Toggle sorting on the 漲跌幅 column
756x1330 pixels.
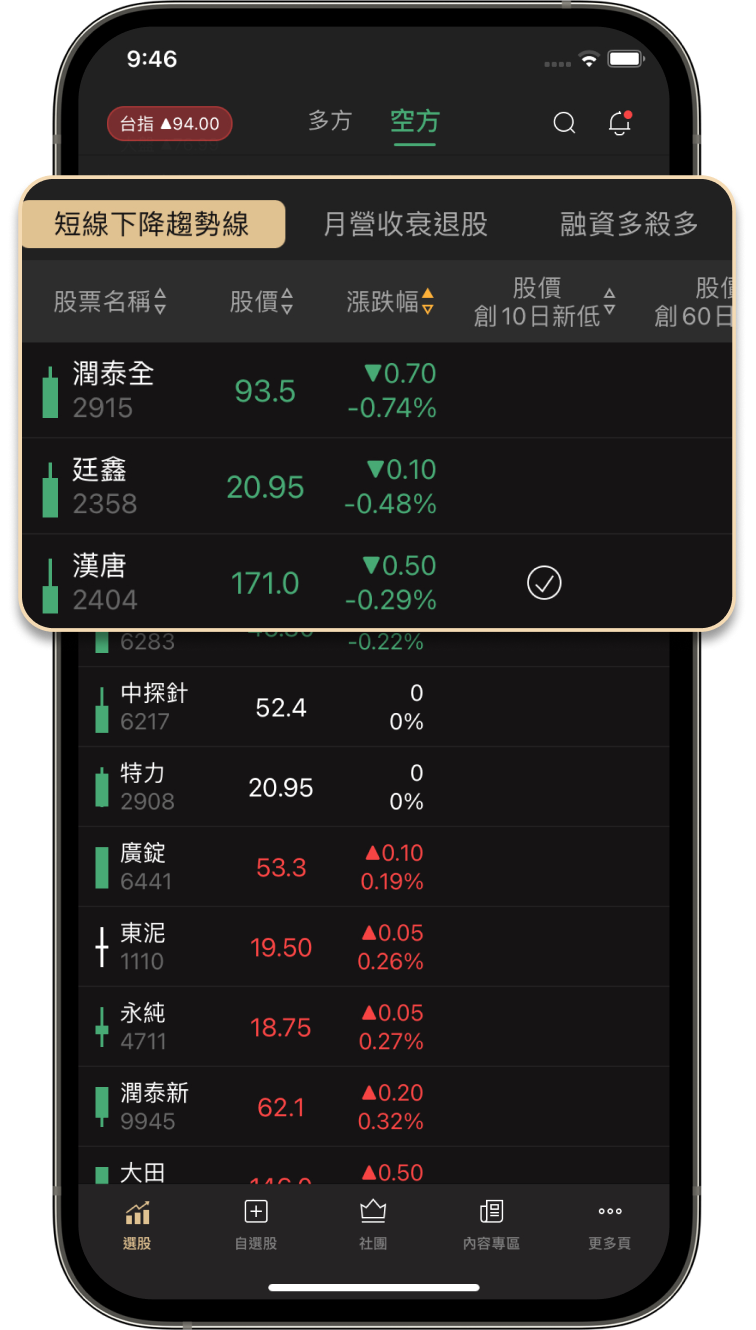[x=427, y=300]
